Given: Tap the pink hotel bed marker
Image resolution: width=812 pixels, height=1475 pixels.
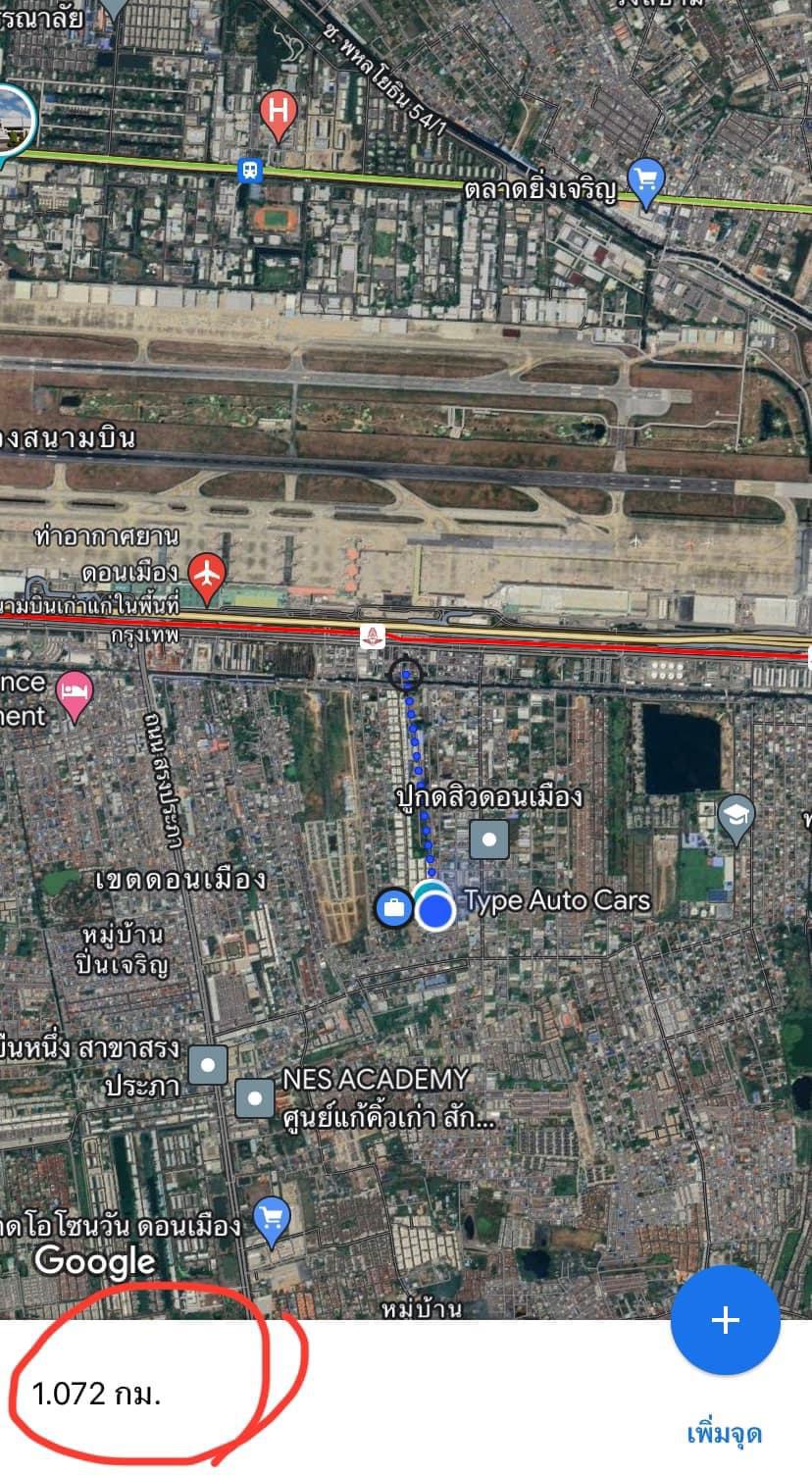Looking at the screenshot, I should click(75, 695).
